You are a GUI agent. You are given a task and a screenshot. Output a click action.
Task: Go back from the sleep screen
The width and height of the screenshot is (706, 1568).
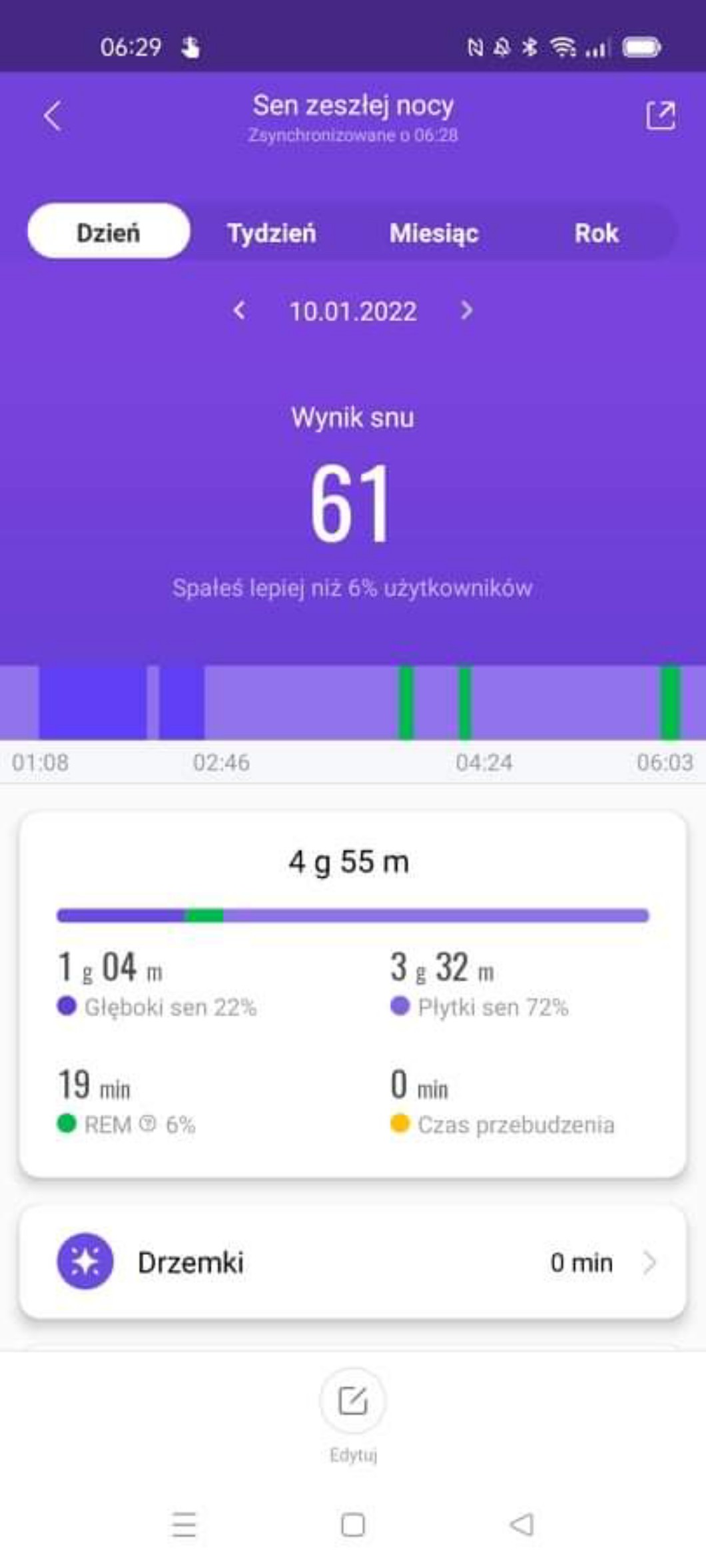pos(53,117)
